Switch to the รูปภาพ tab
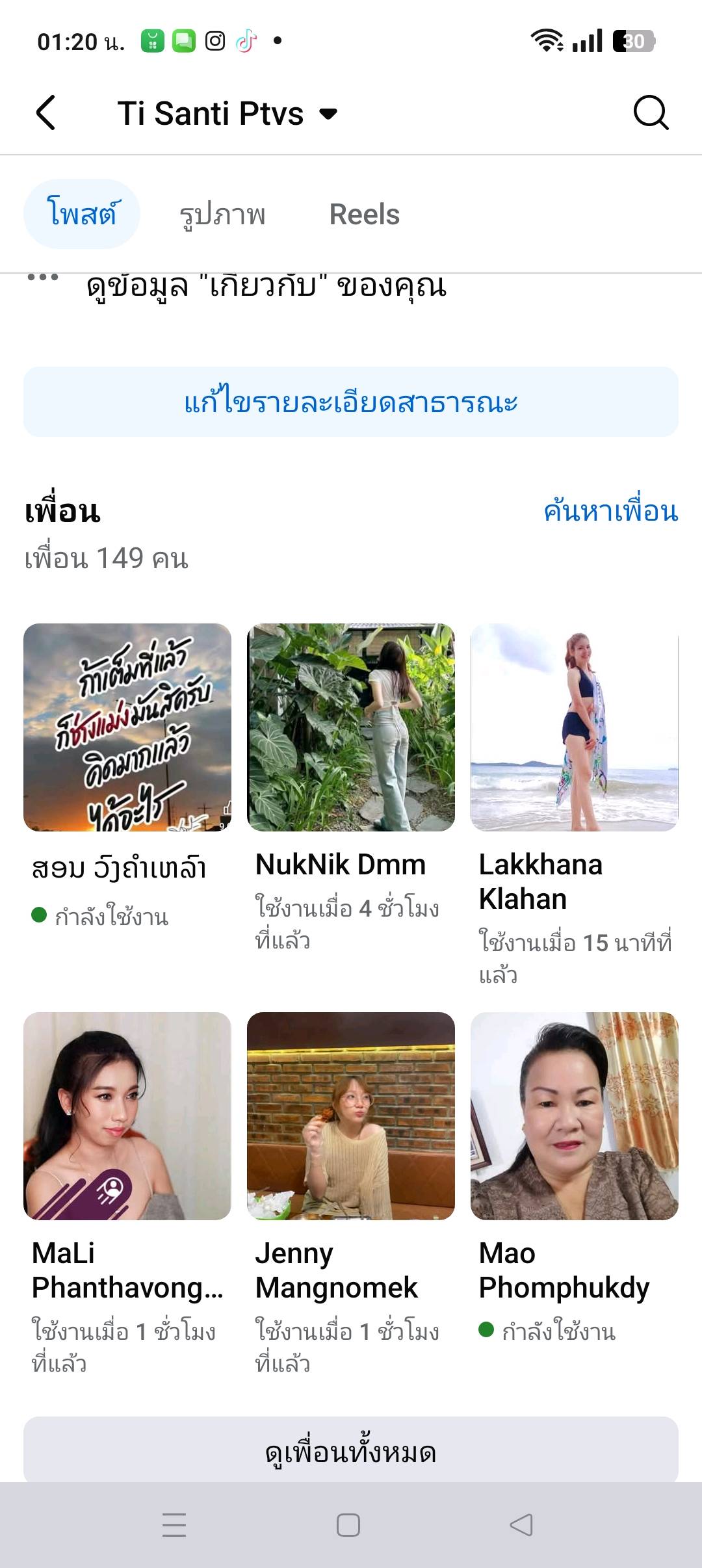Image resolution: width=702 pixels, height=1568 pixels. point(222,215)
